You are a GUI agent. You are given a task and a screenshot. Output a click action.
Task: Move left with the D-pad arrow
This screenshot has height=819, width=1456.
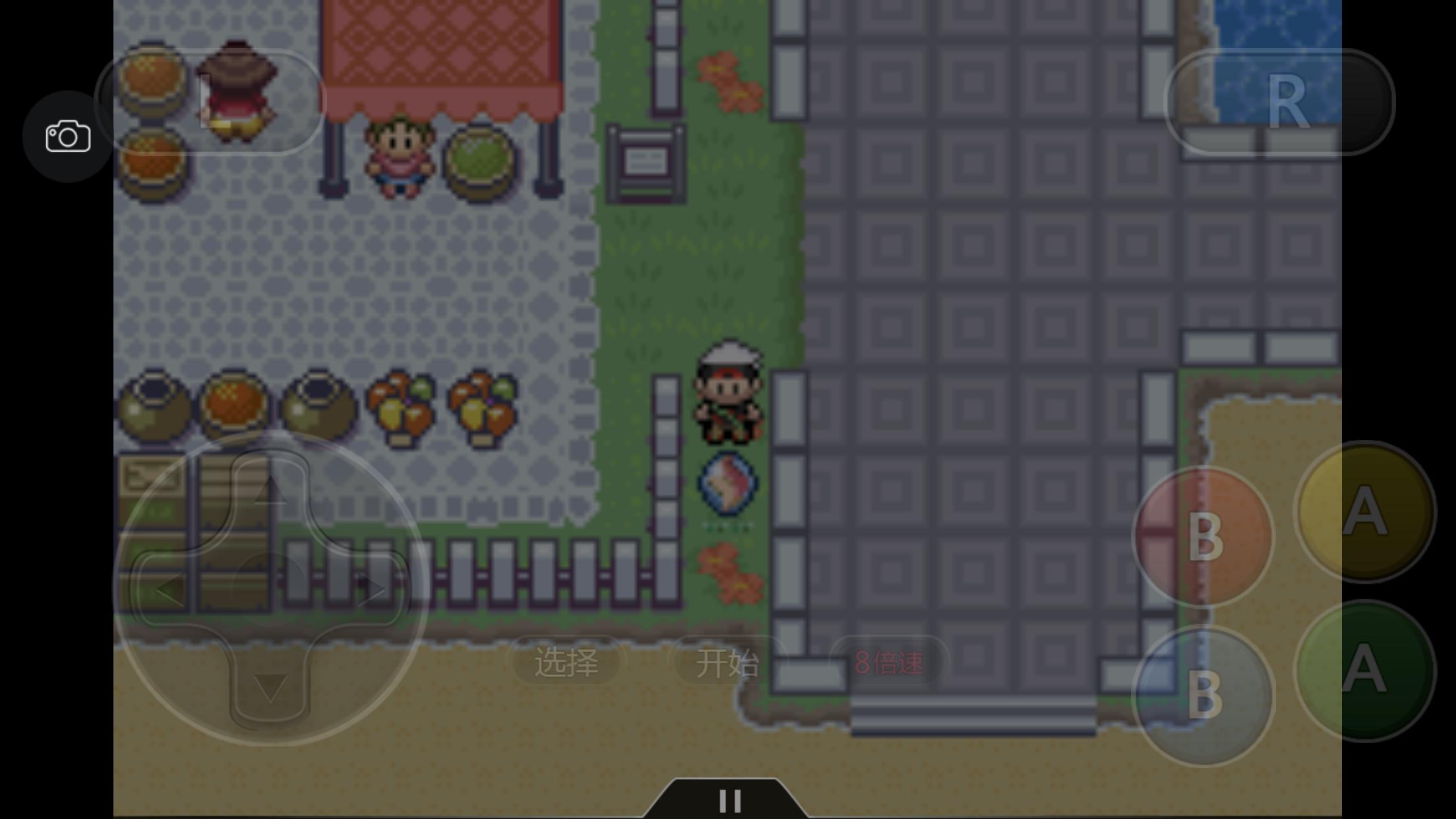click(168, 589)
